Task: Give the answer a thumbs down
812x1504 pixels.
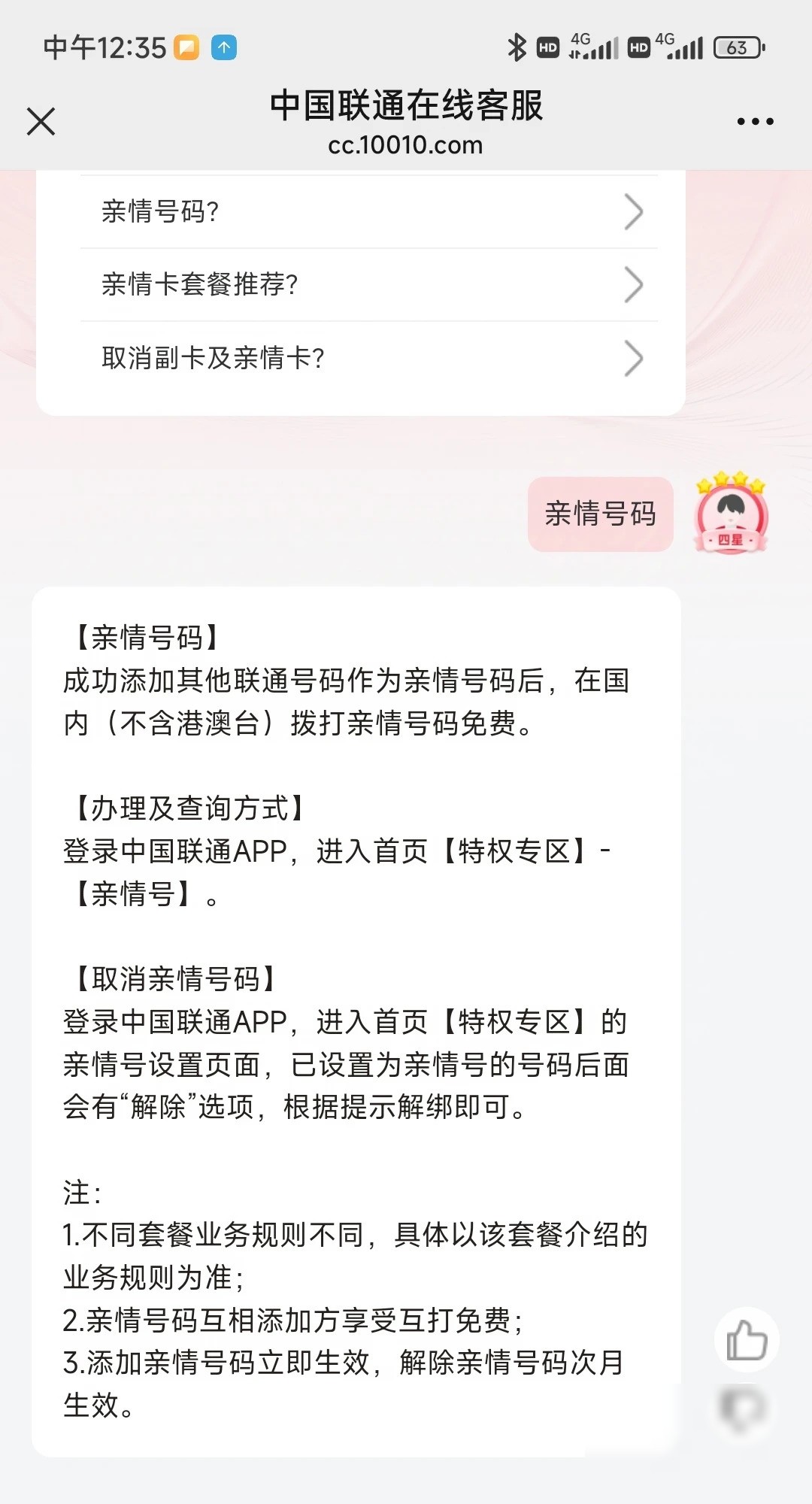Action: [x=743, y=1408]
